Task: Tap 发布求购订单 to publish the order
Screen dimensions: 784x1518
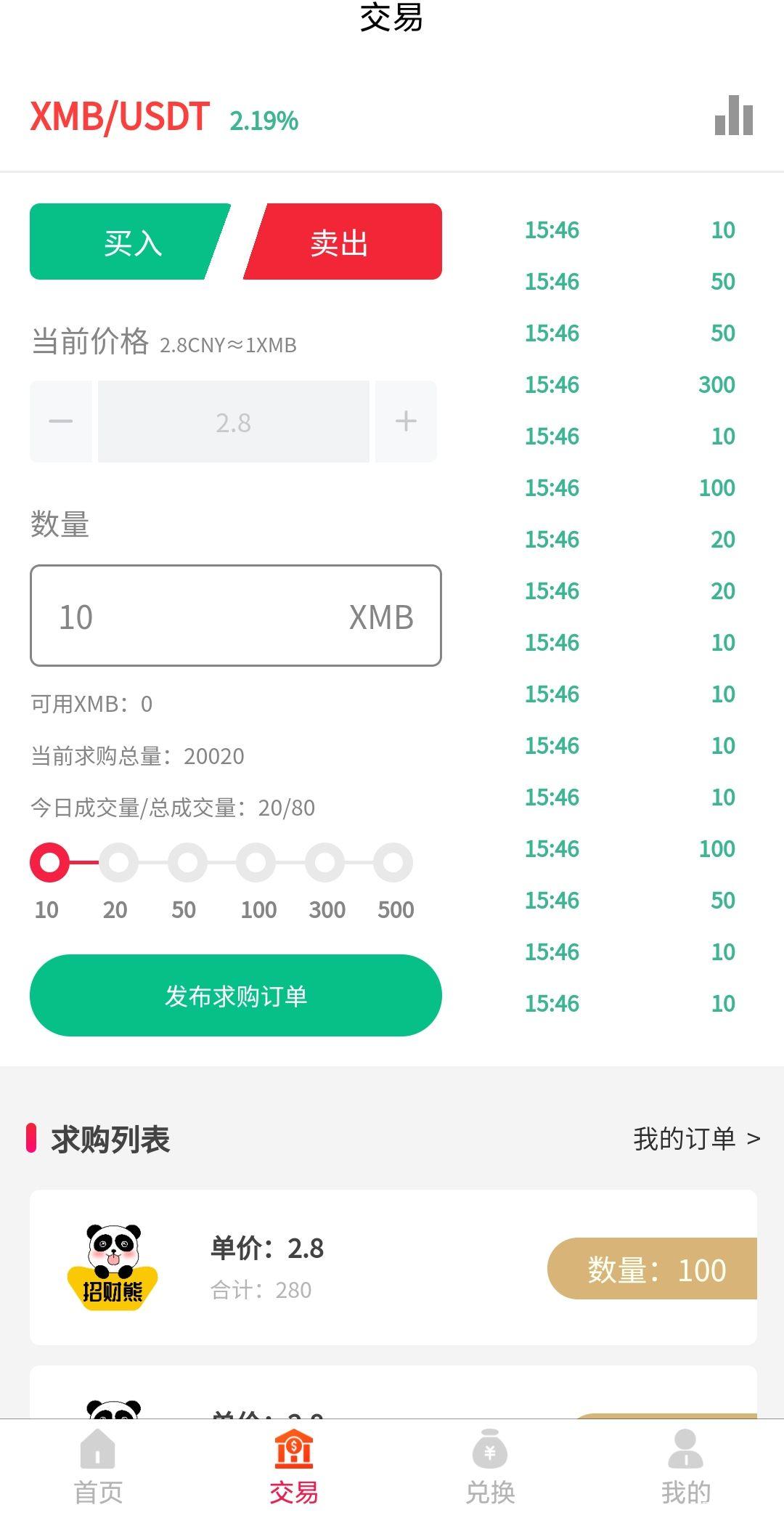Action: [235, 995]
